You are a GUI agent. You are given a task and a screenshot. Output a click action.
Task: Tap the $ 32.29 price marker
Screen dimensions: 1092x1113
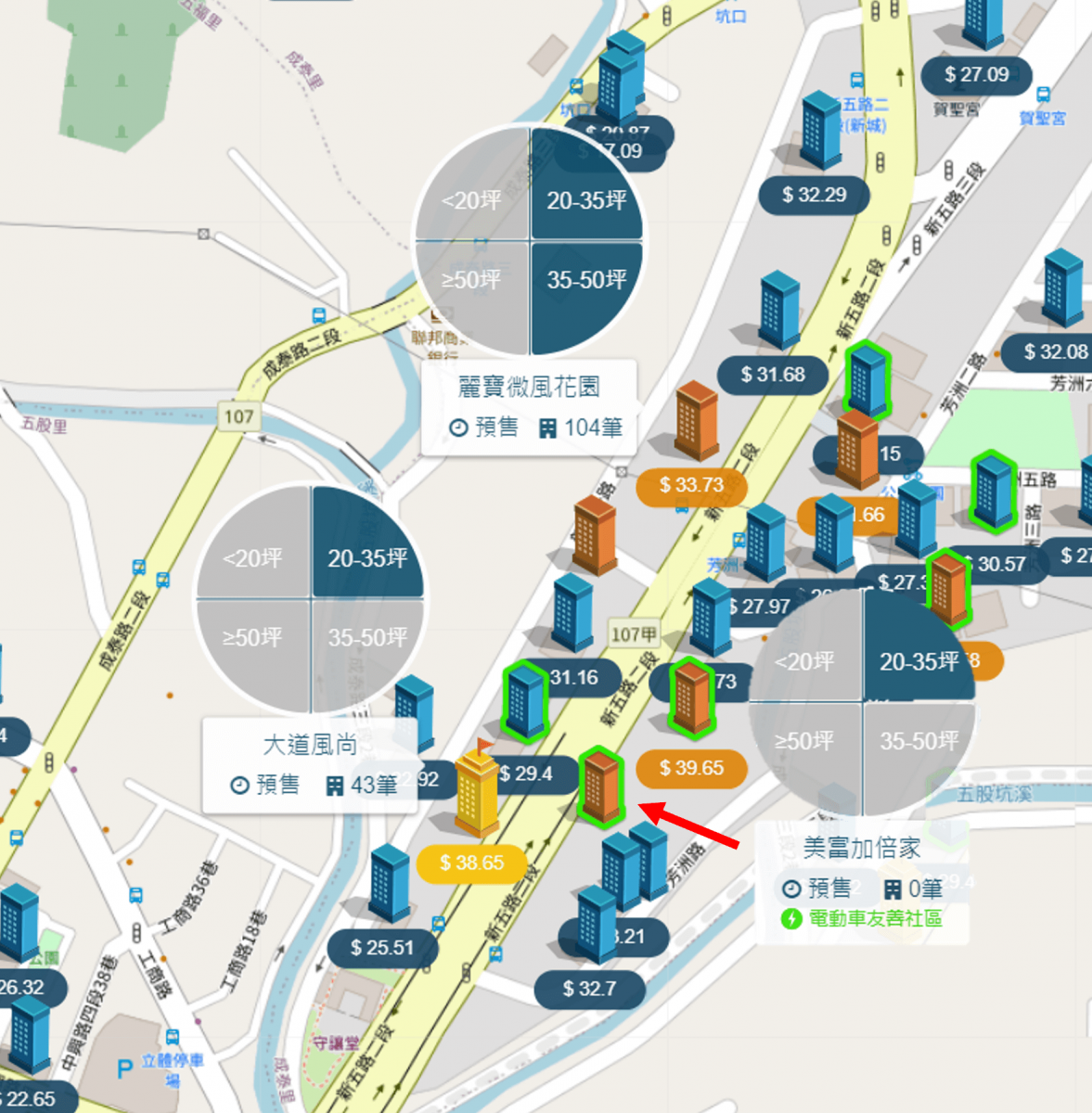pyautogui.click(x=814, y=195)
